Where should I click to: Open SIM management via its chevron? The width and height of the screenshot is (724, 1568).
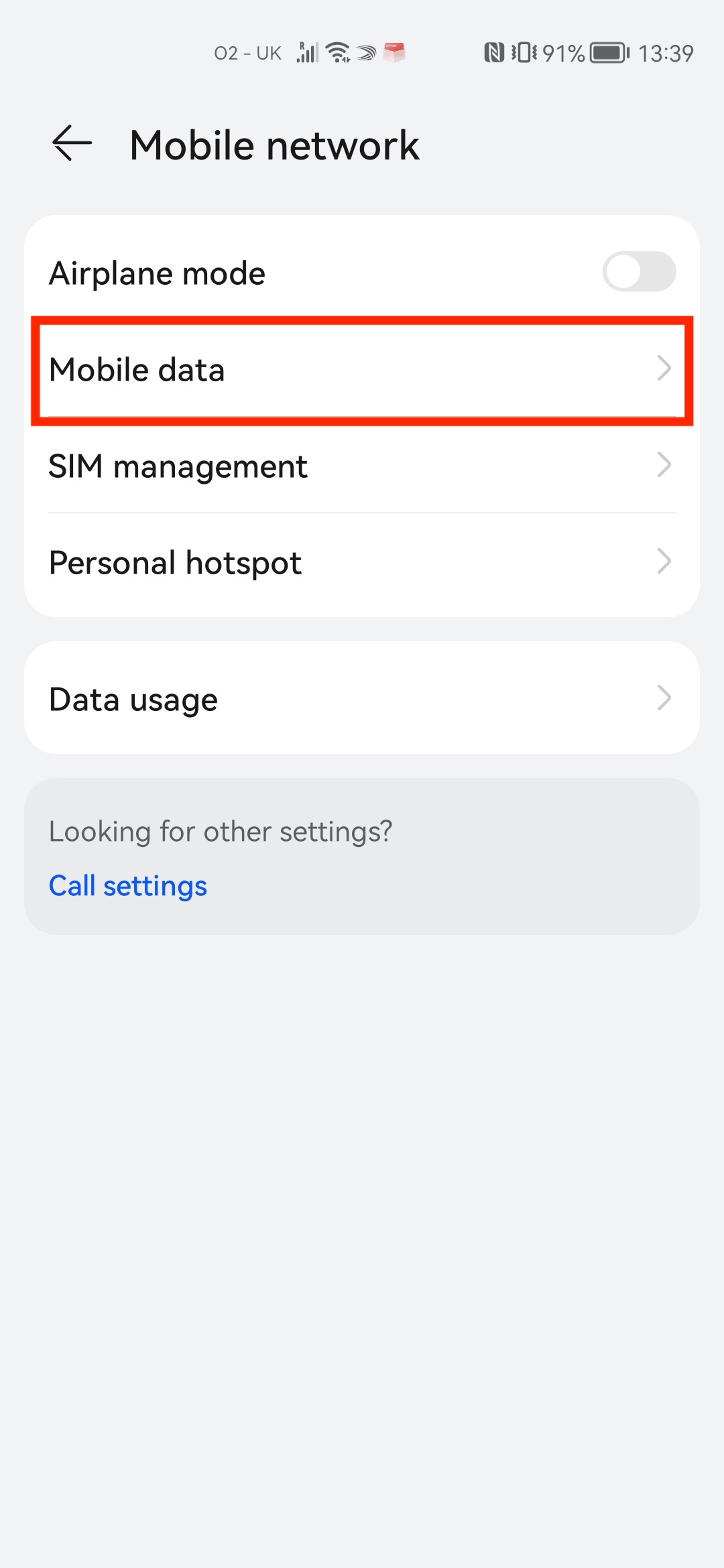pyautogui.click(x=664, y=465)
